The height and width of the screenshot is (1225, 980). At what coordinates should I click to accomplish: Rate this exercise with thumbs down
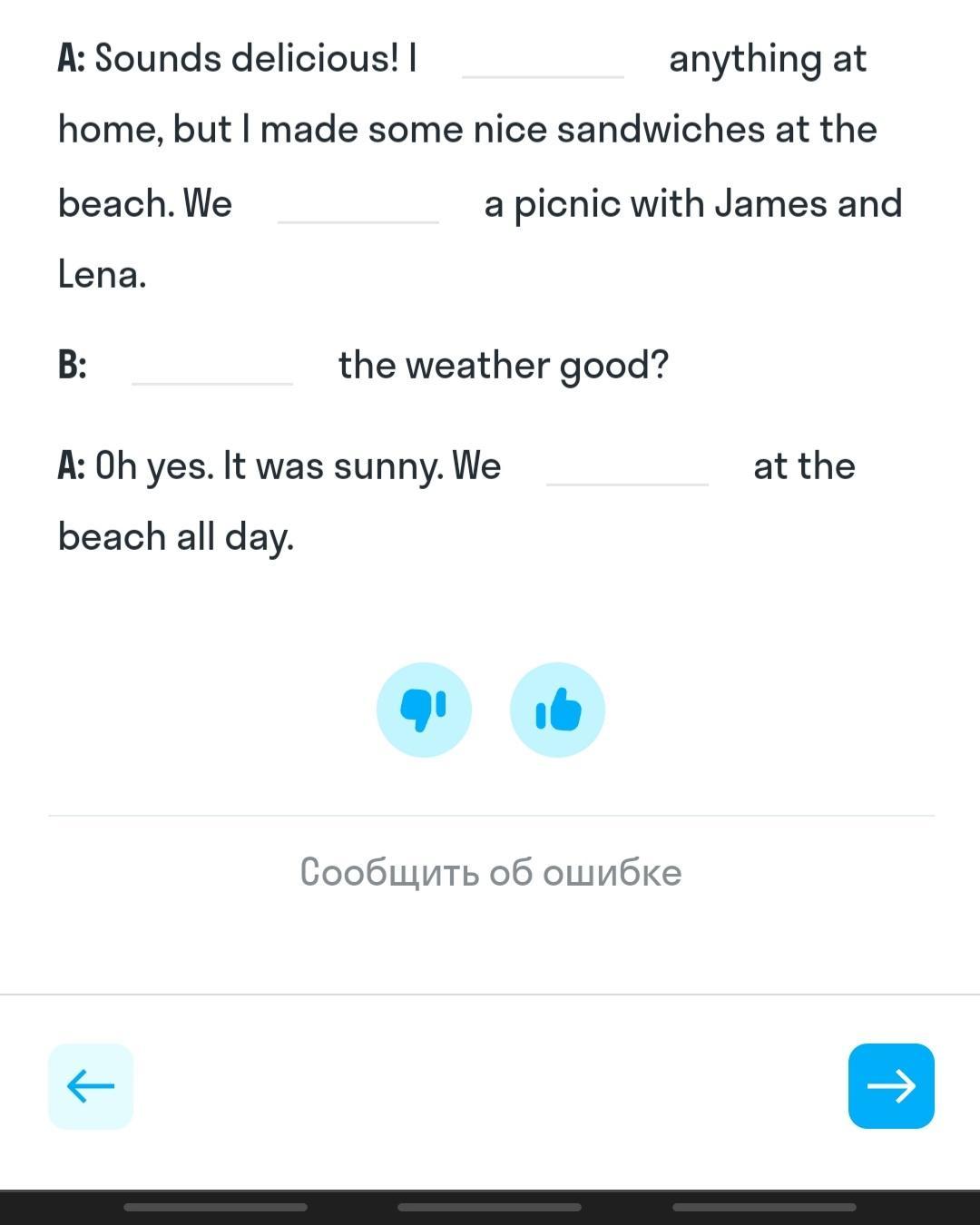(x=424, y=710)
